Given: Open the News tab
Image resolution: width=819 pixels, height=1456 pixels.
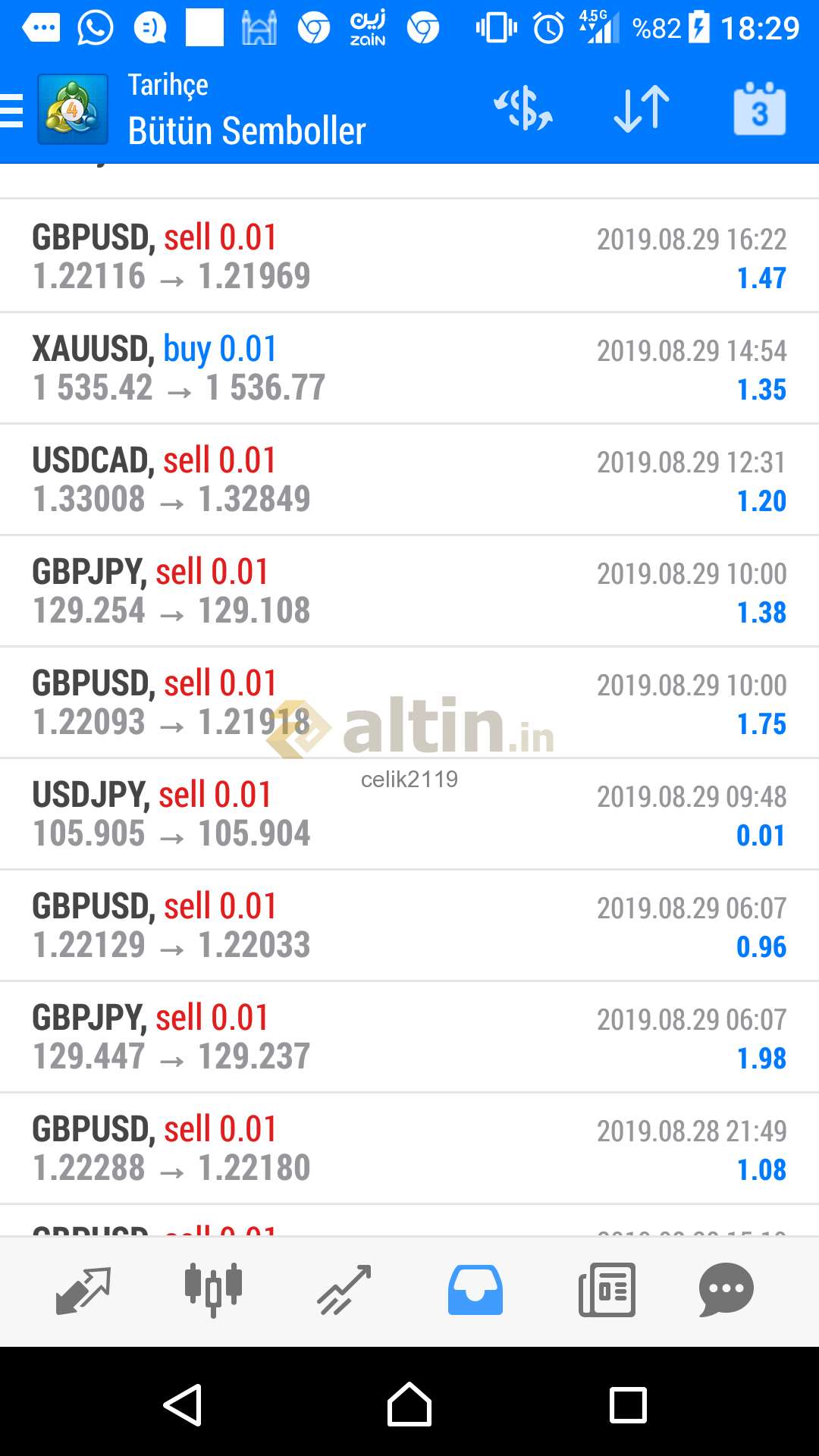Looking at the screenshot, I should point(607,1290).
